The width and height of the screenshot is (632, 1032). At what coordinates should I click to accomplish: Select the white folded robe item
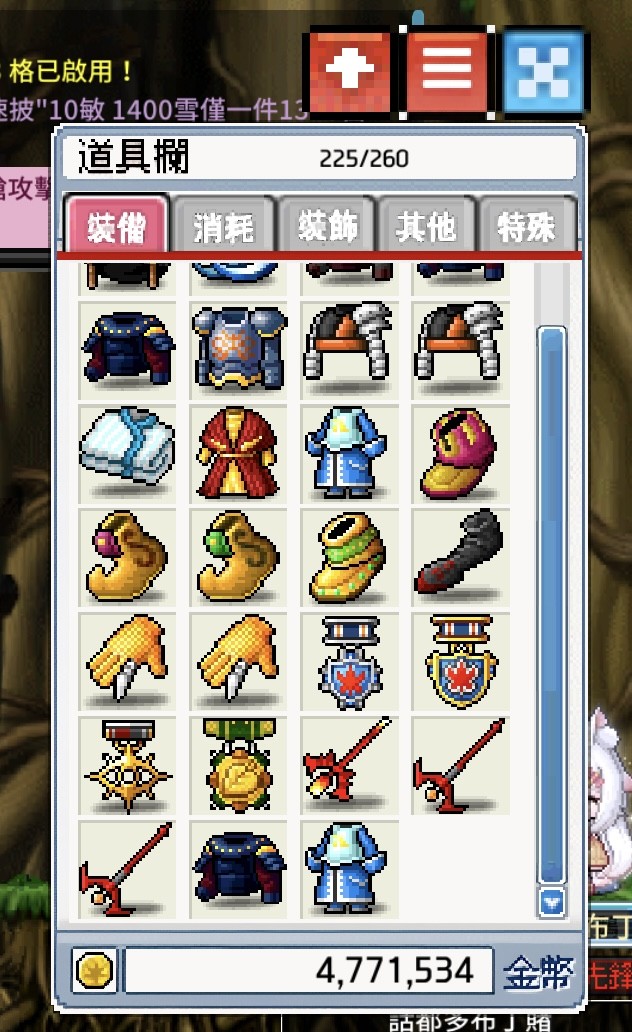pyautogui.click(x=127, y=453)
